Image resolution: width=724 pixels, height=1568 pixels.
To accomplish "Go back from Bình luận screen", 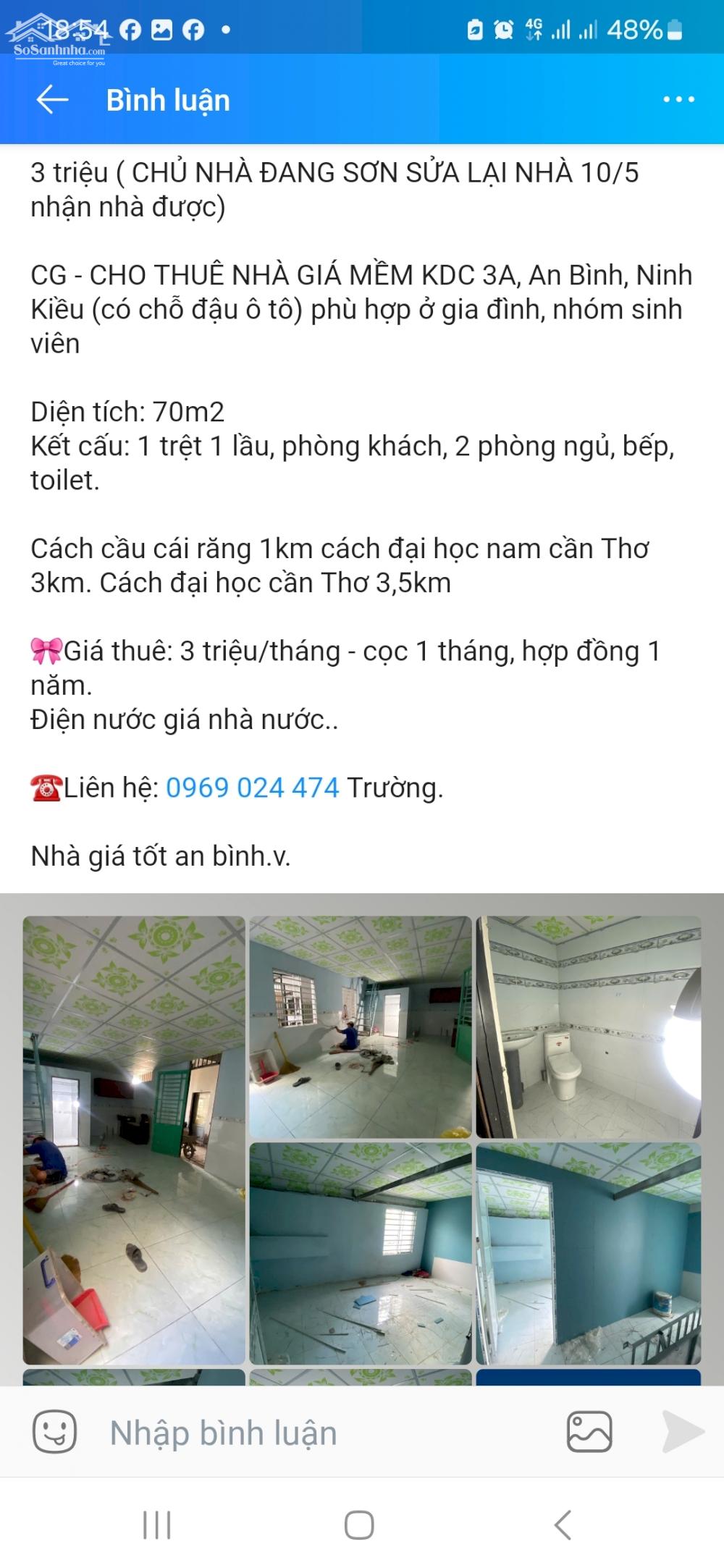I will pos(52,100).
